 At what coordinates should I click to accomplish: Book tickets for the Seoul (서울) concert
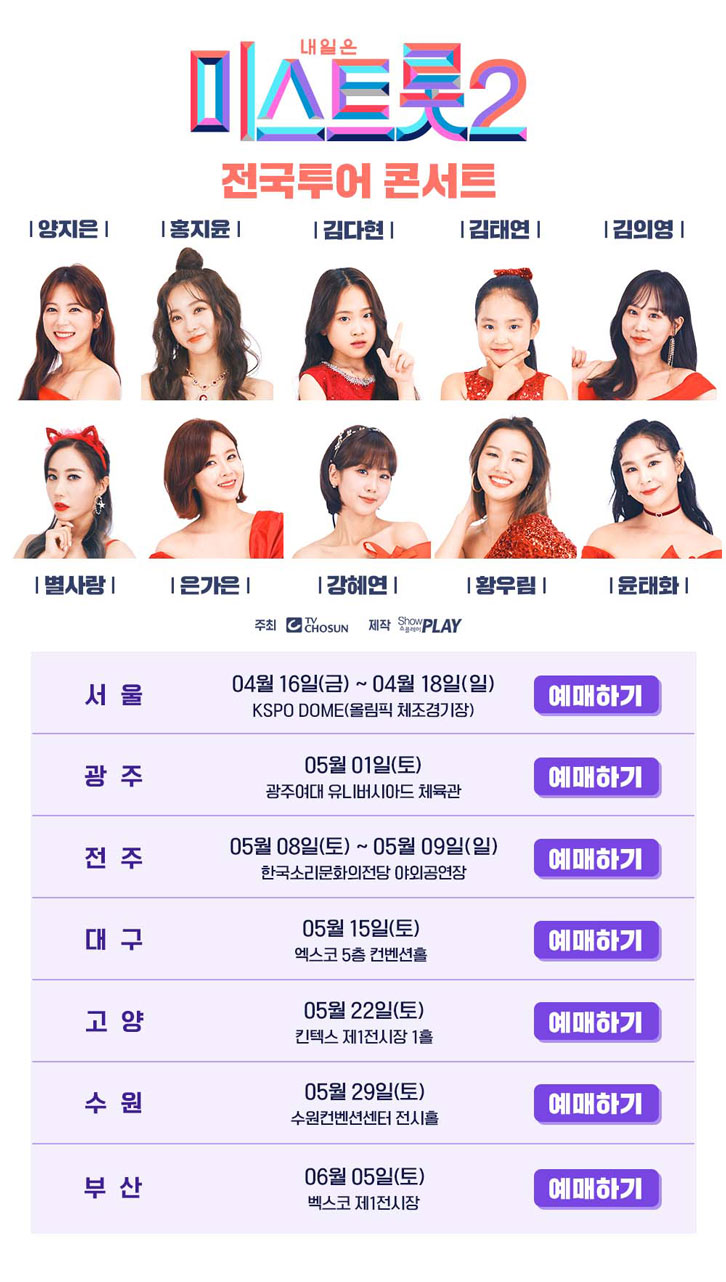pyautogui.click(x=596, y=695)
